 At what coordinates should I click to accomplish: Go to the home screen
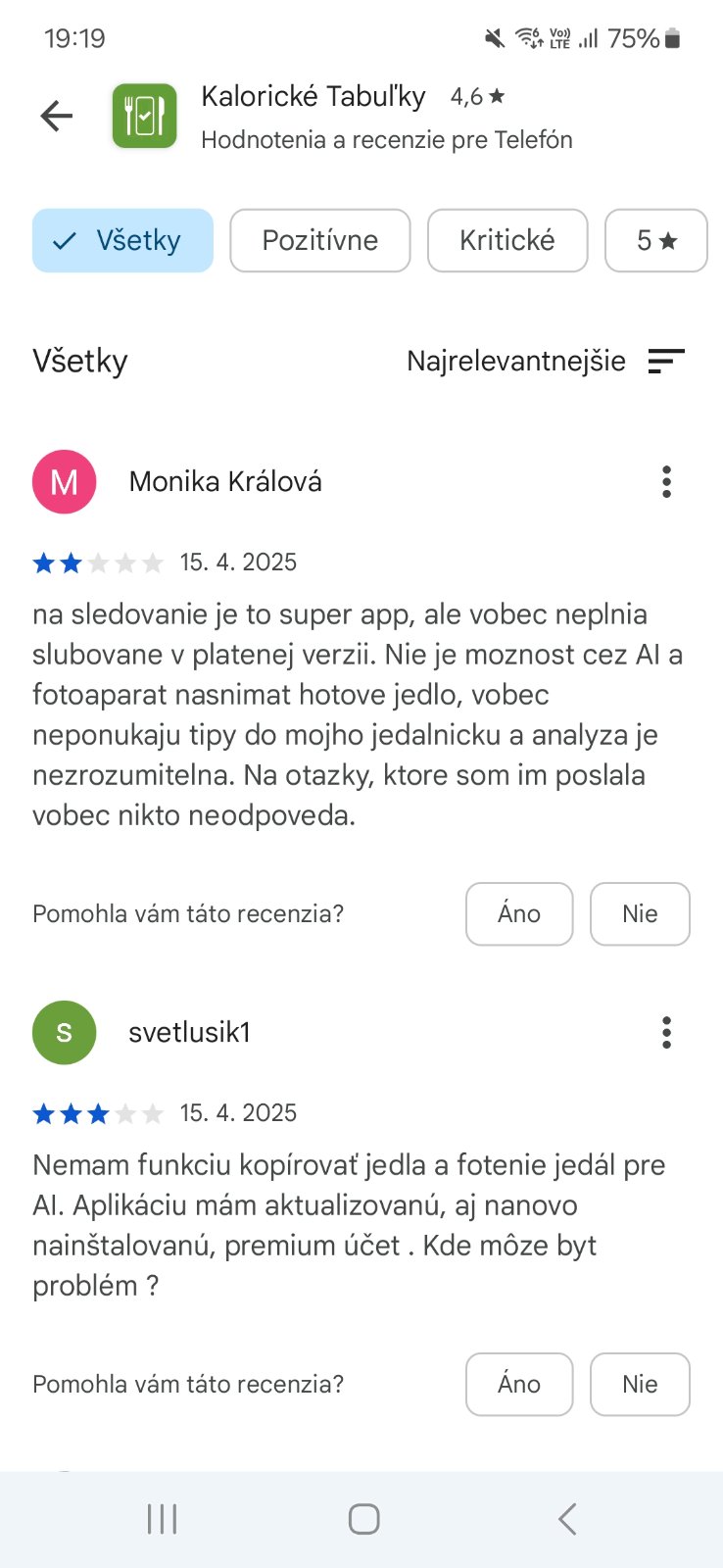[363, 1519]
